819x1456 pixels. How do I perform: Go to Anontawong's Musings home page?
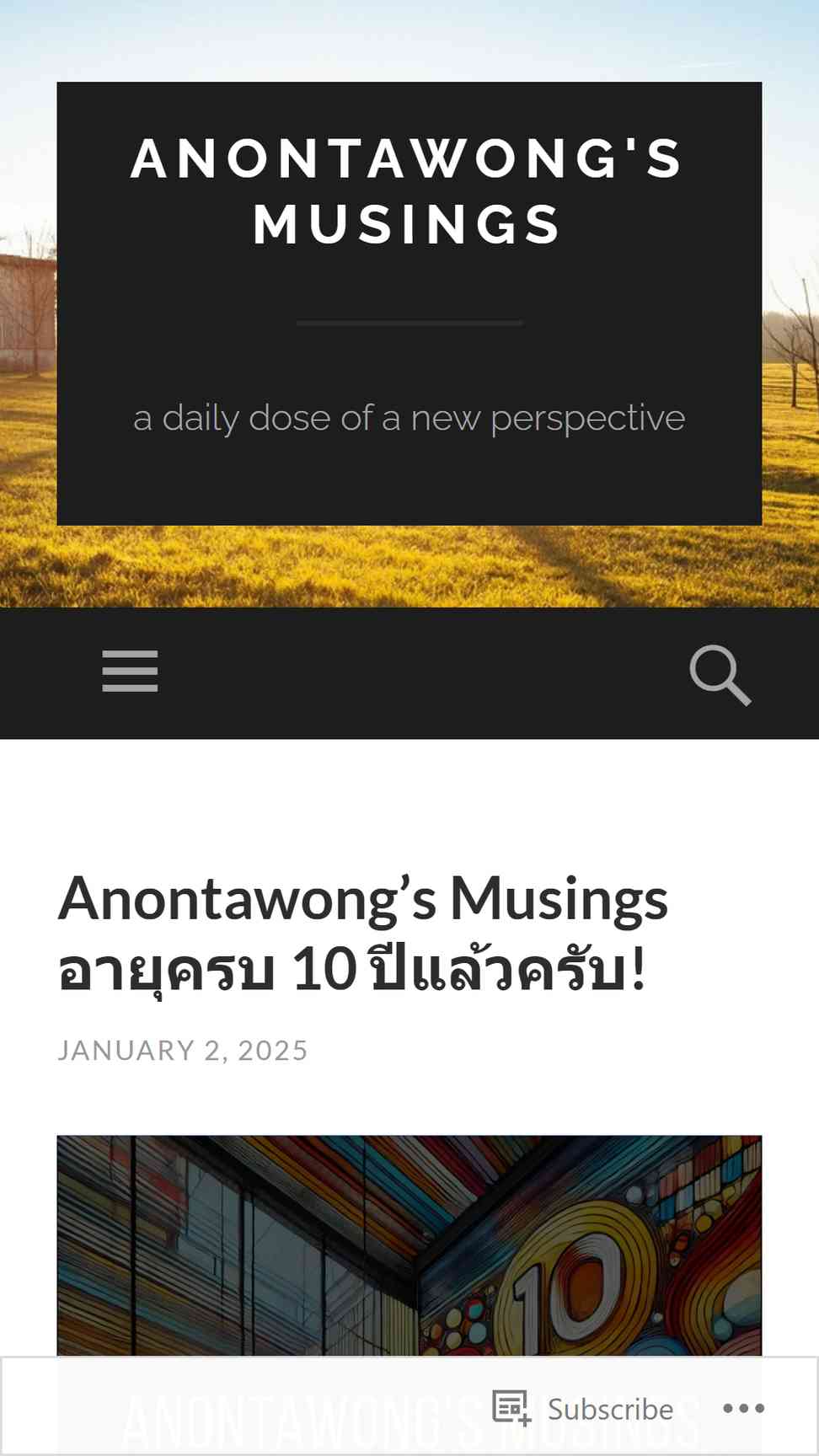point(409,191)
